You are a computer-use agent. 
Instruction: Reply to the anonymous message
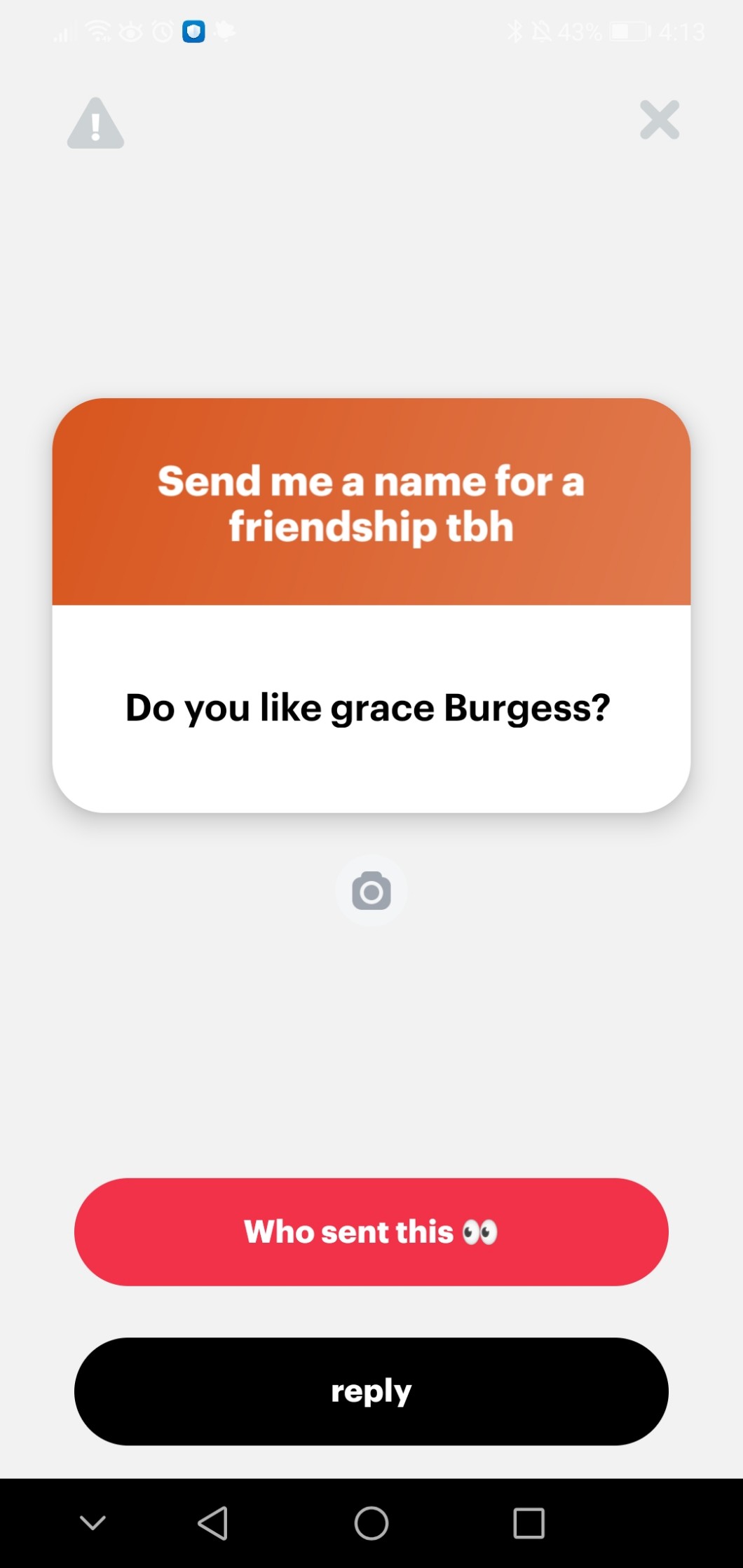(x=371, y=1391)
